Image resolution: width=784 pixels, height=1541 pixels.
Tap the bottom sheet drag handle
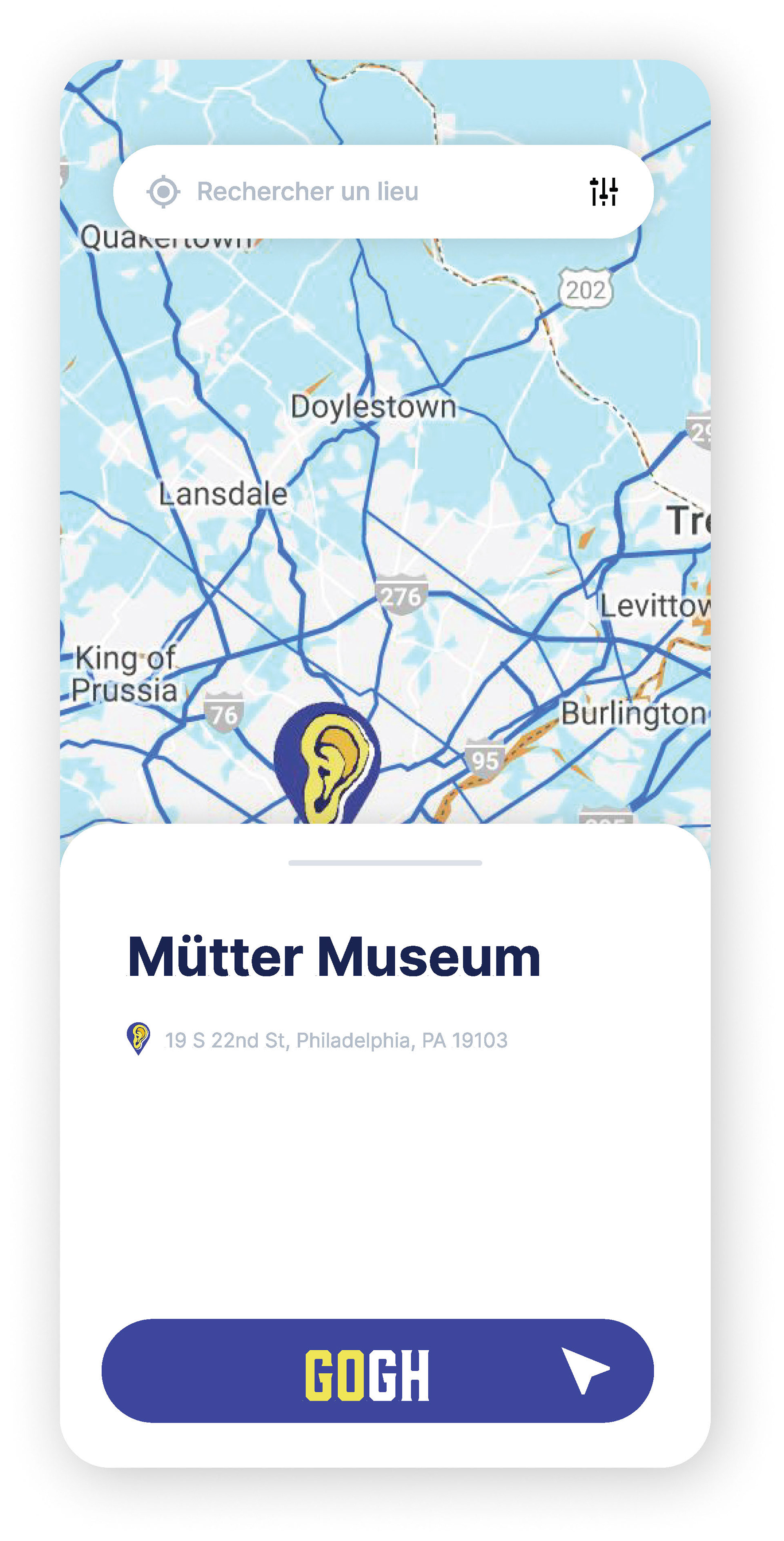(385, 863)
